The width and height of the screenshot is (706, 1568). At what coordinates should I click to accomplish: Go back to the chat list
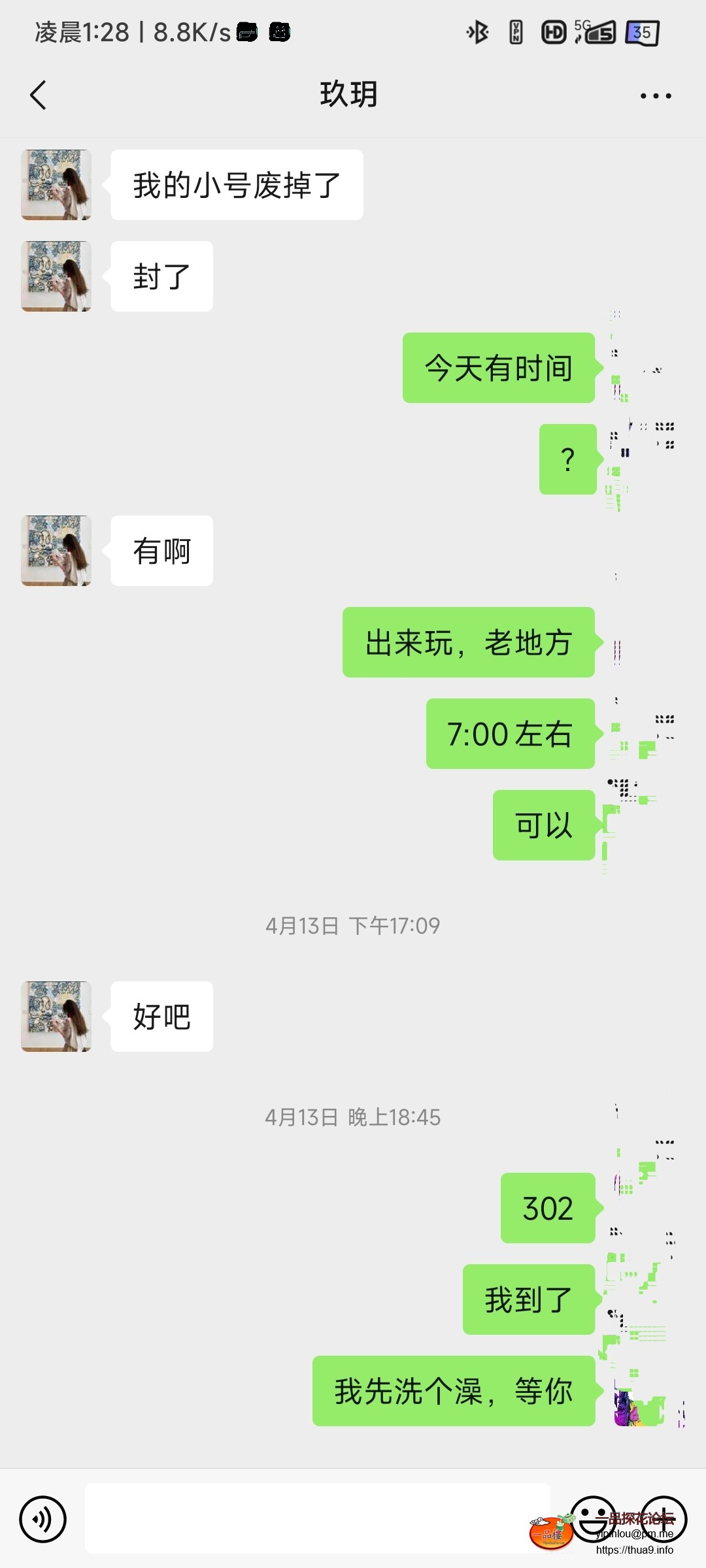(x=39, y=95)
